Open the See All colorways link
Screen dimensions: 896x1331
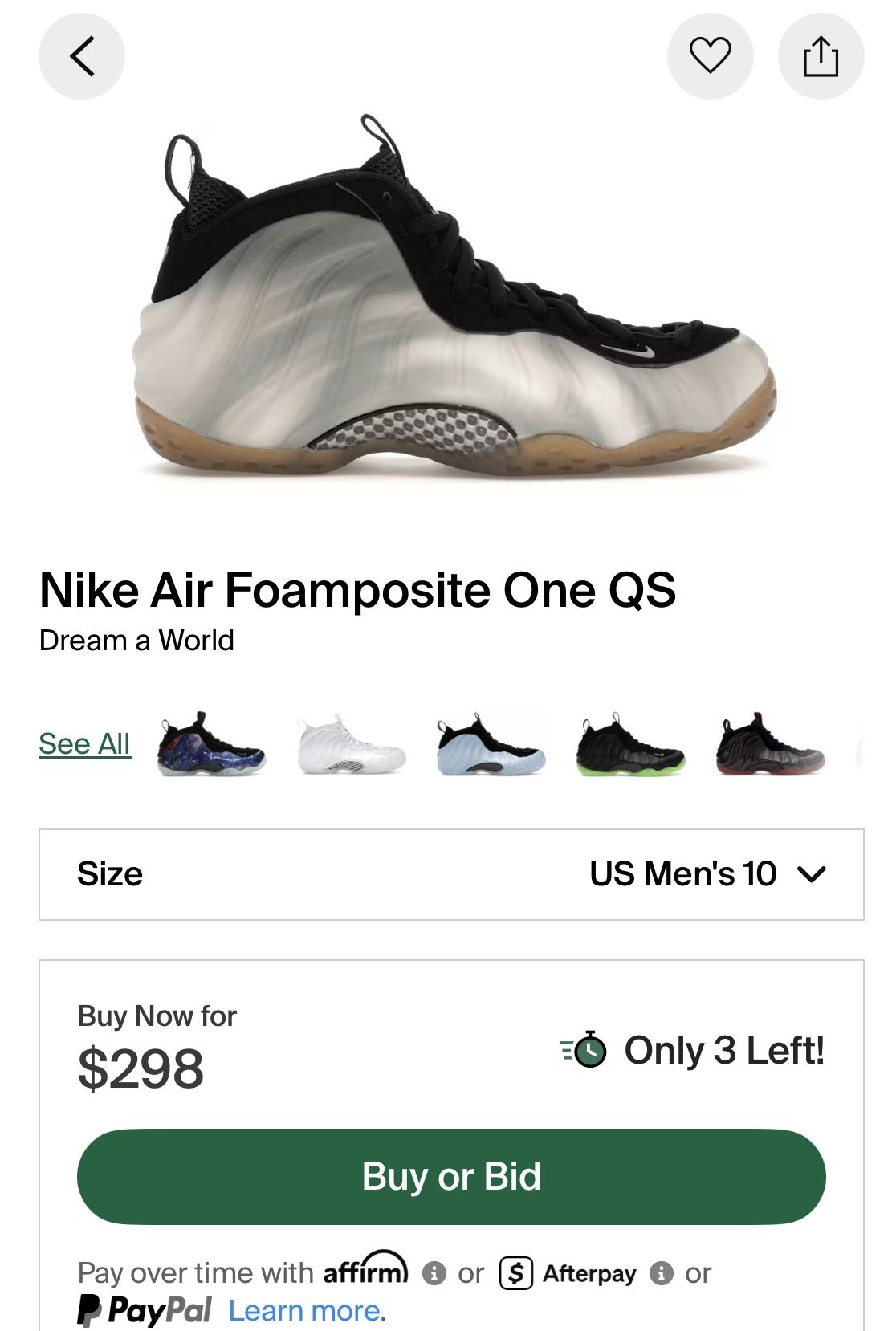(85, 744)
